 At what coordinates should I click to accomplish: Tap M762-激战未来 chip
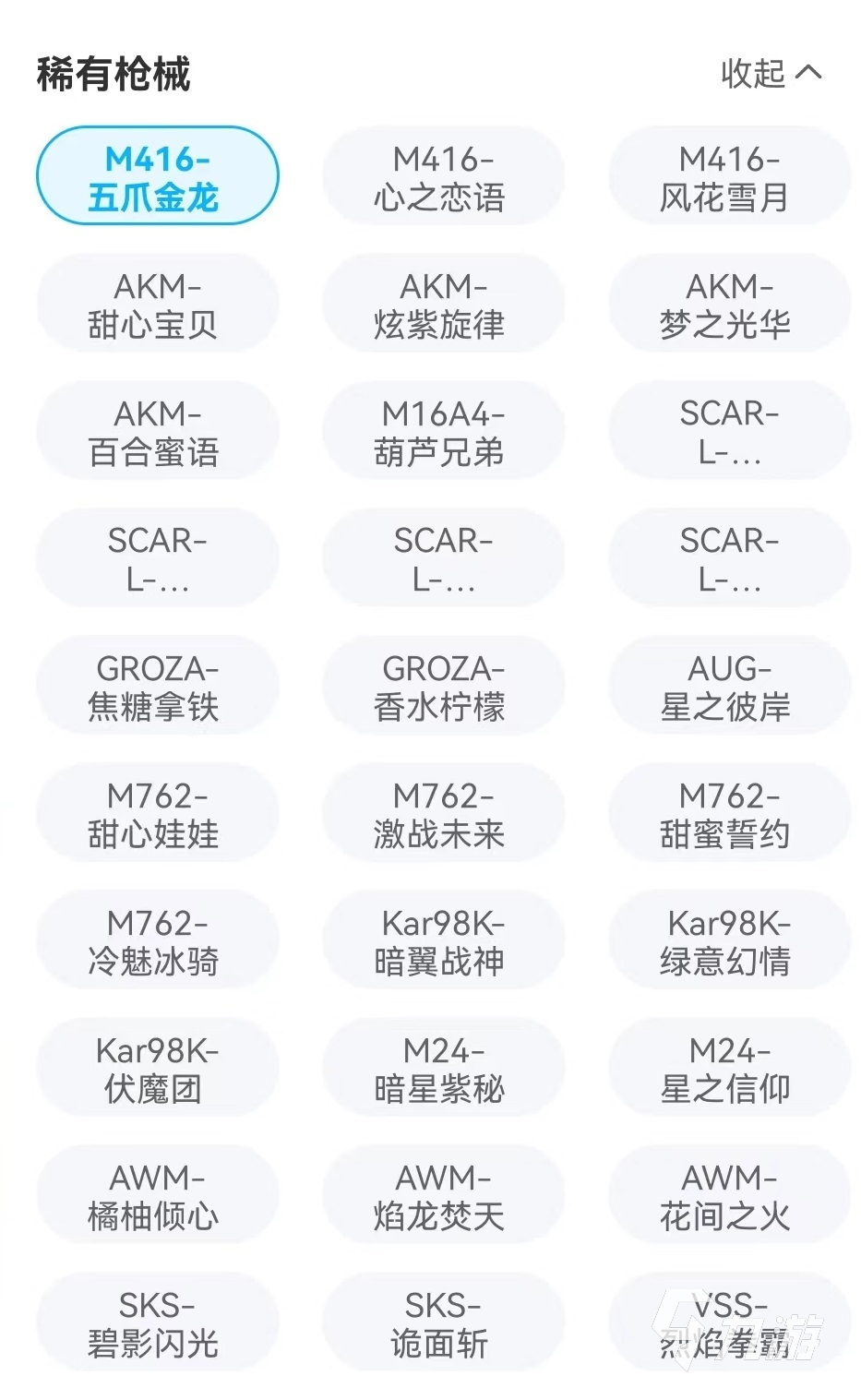tap(443, 813)
